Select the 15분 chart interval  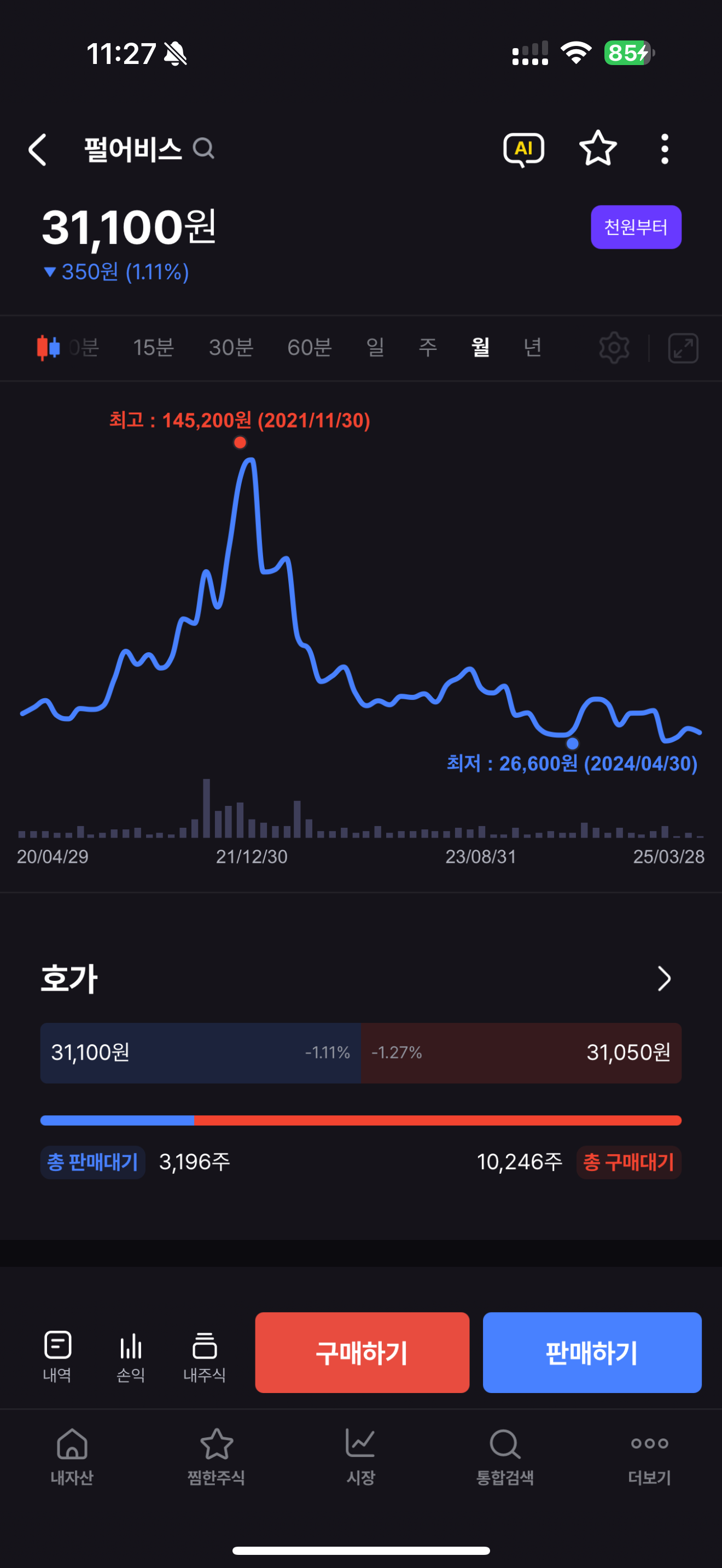pos(153,348)
